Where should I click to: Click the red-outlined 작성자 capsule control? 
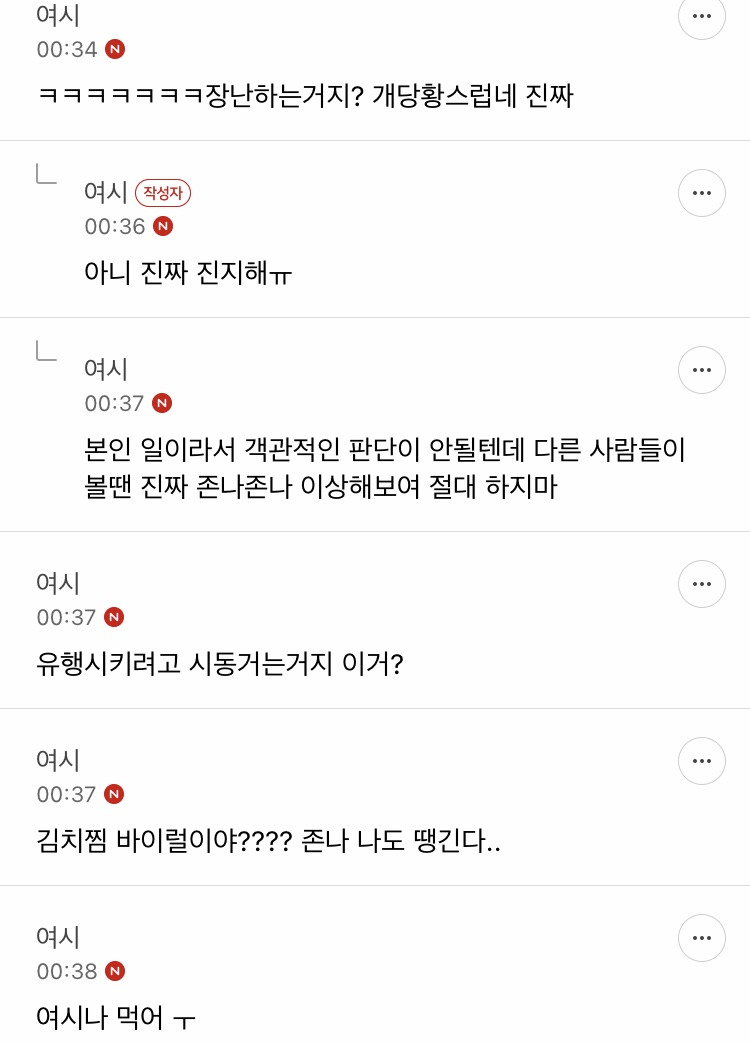(x=162, y=193)
